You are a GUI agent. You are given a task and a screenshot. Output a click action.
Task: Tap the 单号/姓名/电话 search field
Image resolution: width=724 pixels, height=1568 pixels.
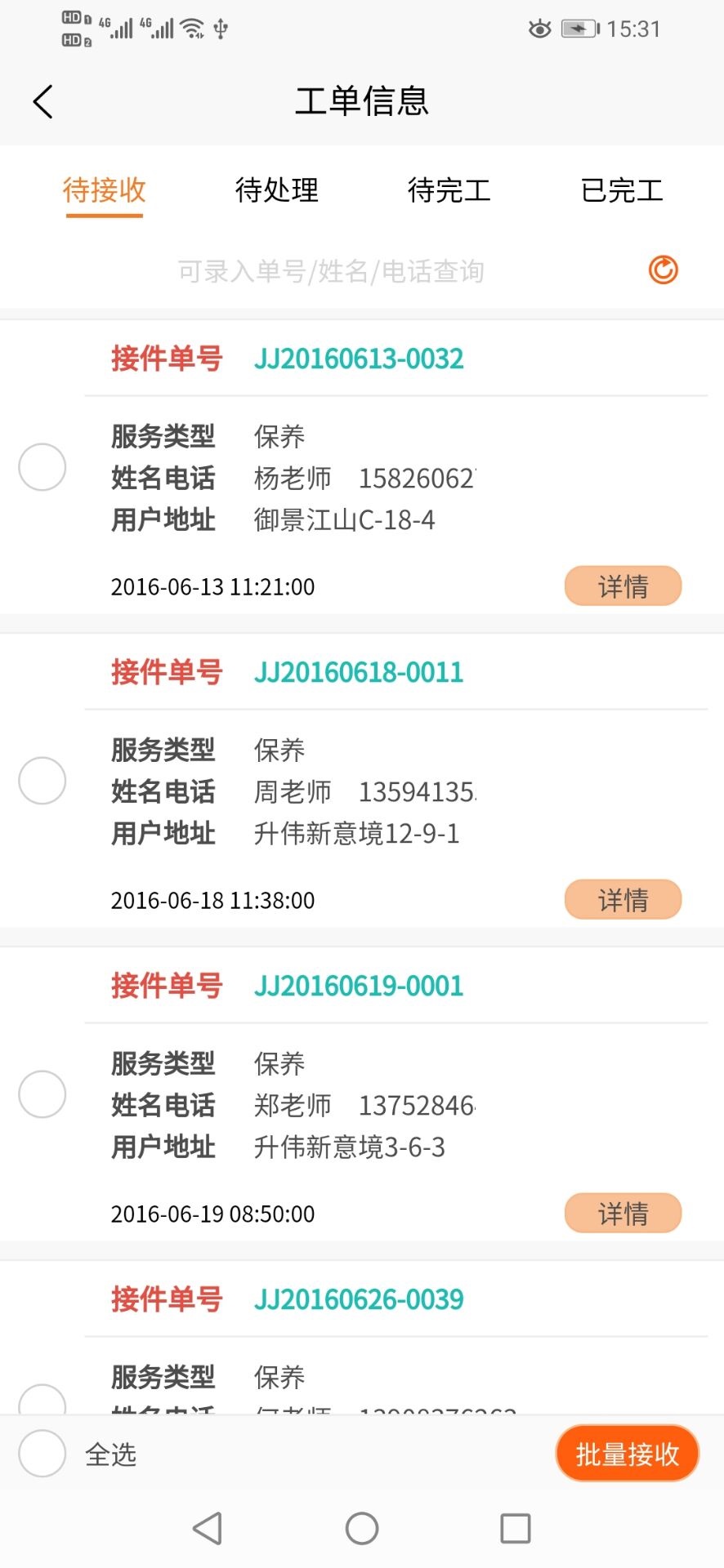331,271
